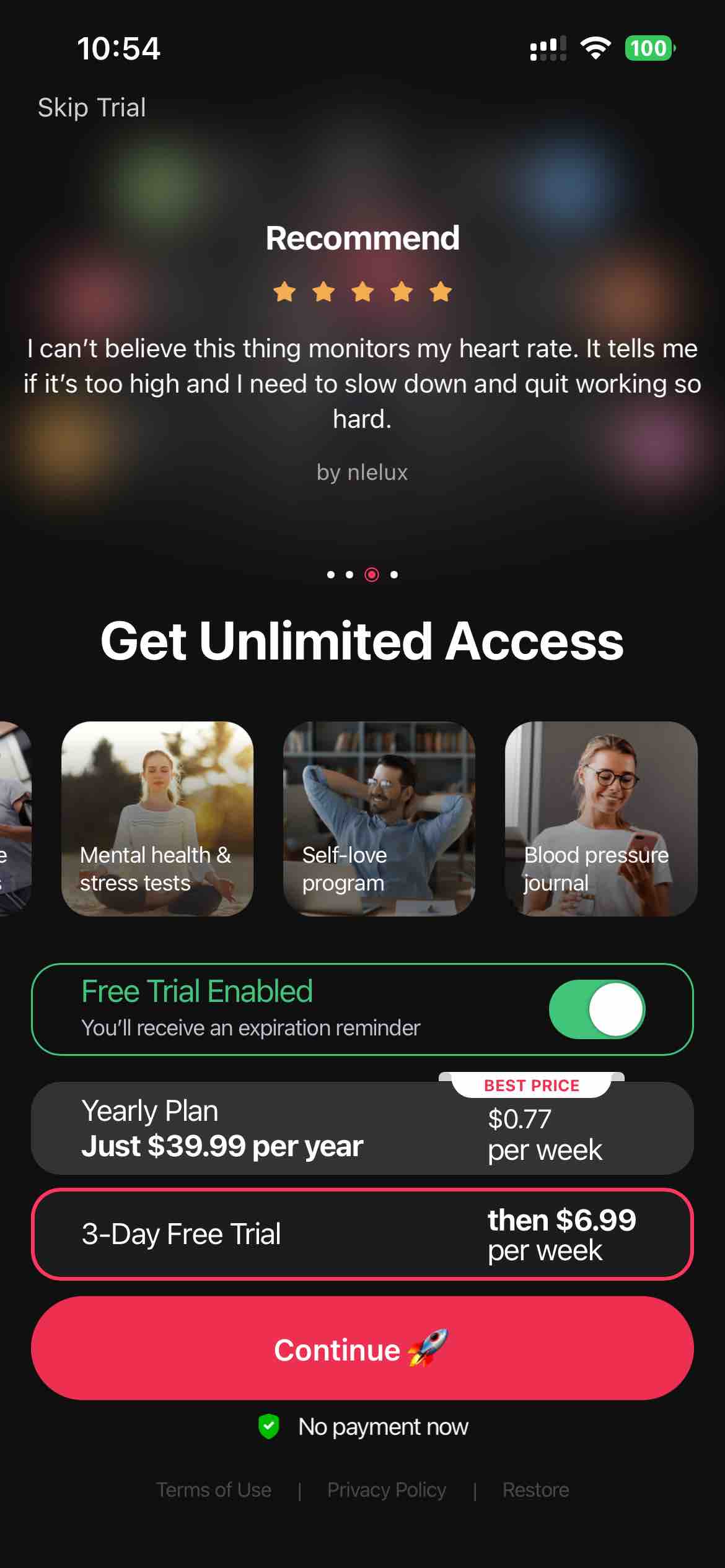The image size is (725, 1568).
Task: Jump to the last review page dot
Action: tap(394, 575)
